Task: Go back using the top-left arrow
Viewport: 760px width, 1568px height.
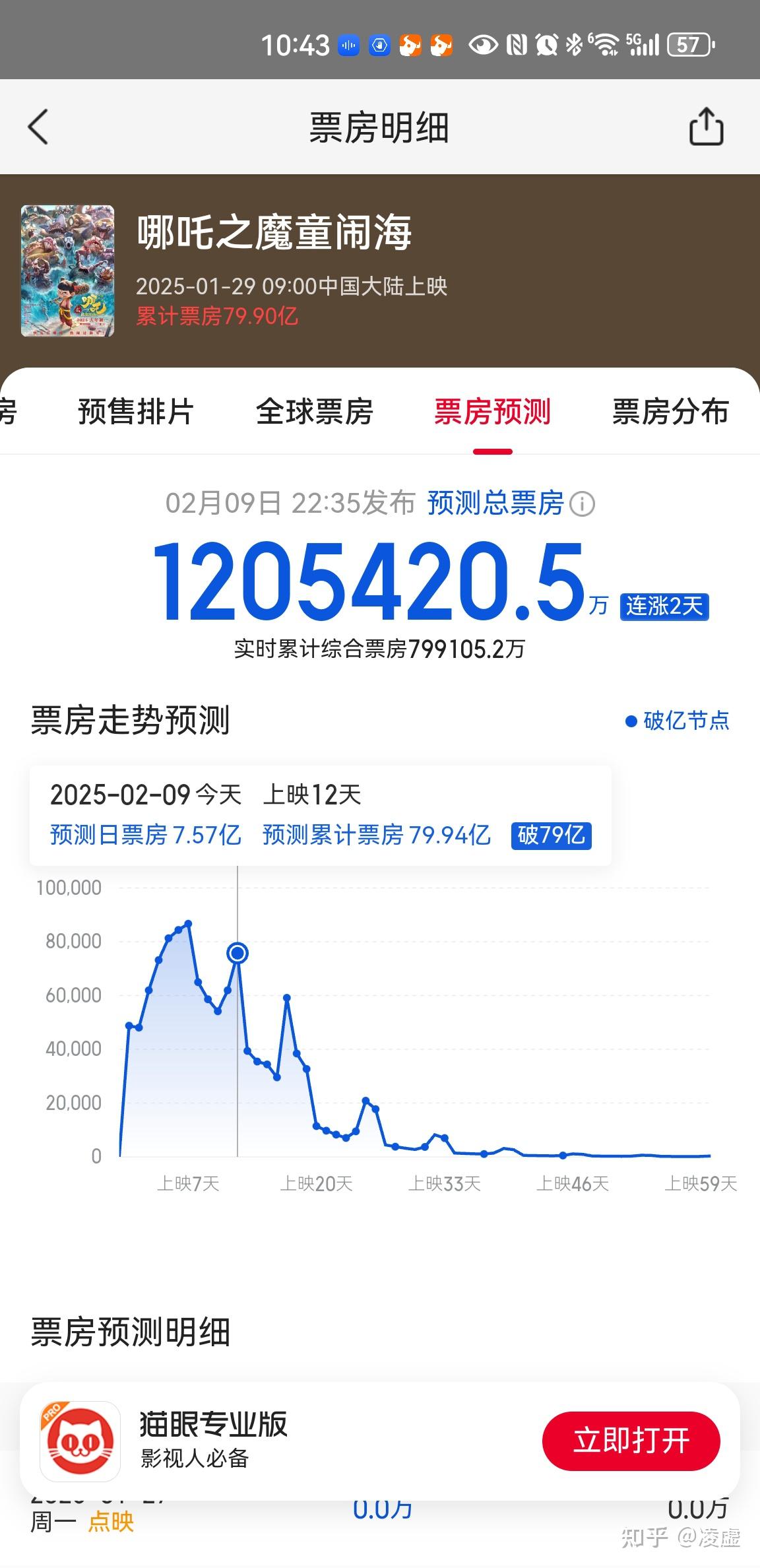Action: [x=38, y=127]
